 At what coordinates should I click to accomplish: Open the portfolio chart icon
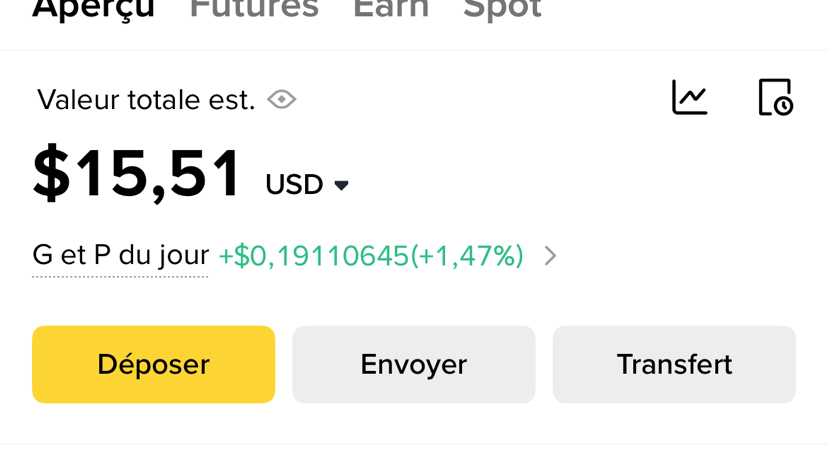[x=690, y=97]
